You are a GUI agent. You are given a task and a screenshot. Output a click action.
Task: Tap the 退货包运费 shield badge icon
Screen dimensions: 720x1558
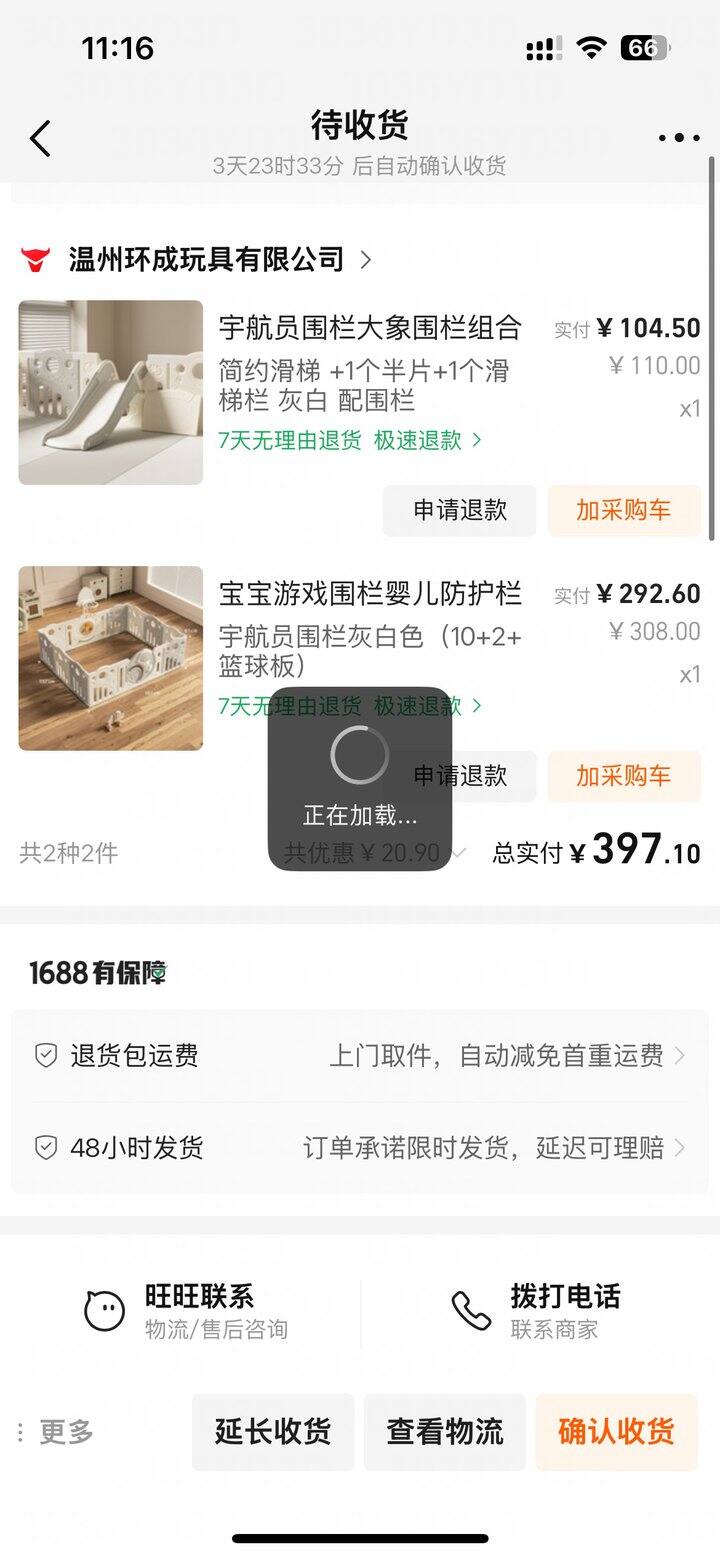(46, 1056)
